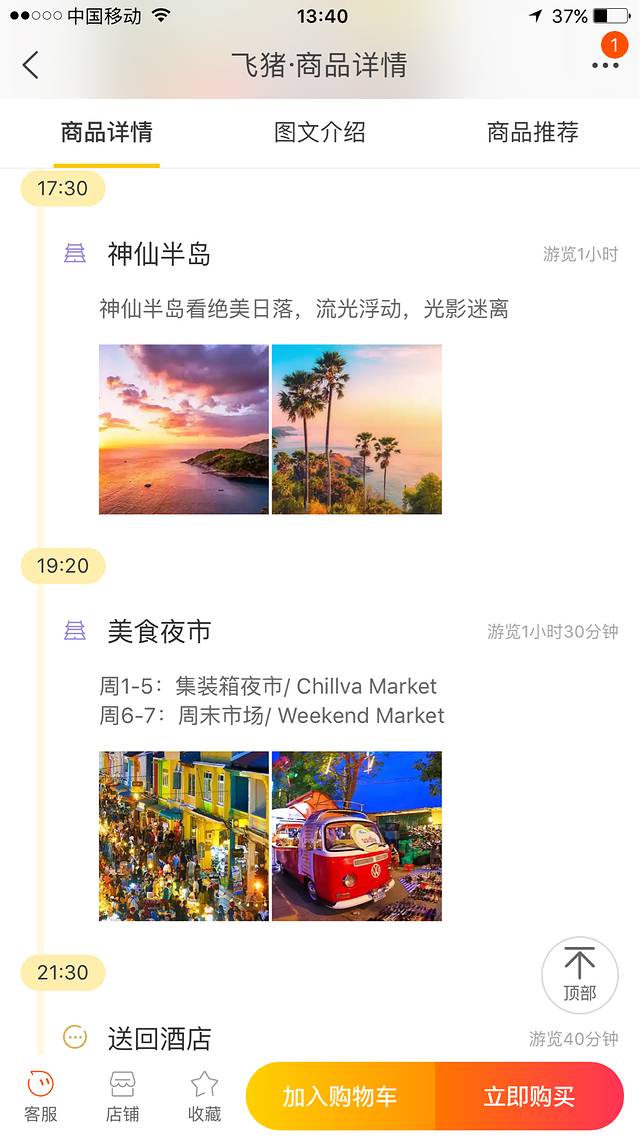Buy now with 立即购买
This screenshot has width=640, height=1137.
529,1096
